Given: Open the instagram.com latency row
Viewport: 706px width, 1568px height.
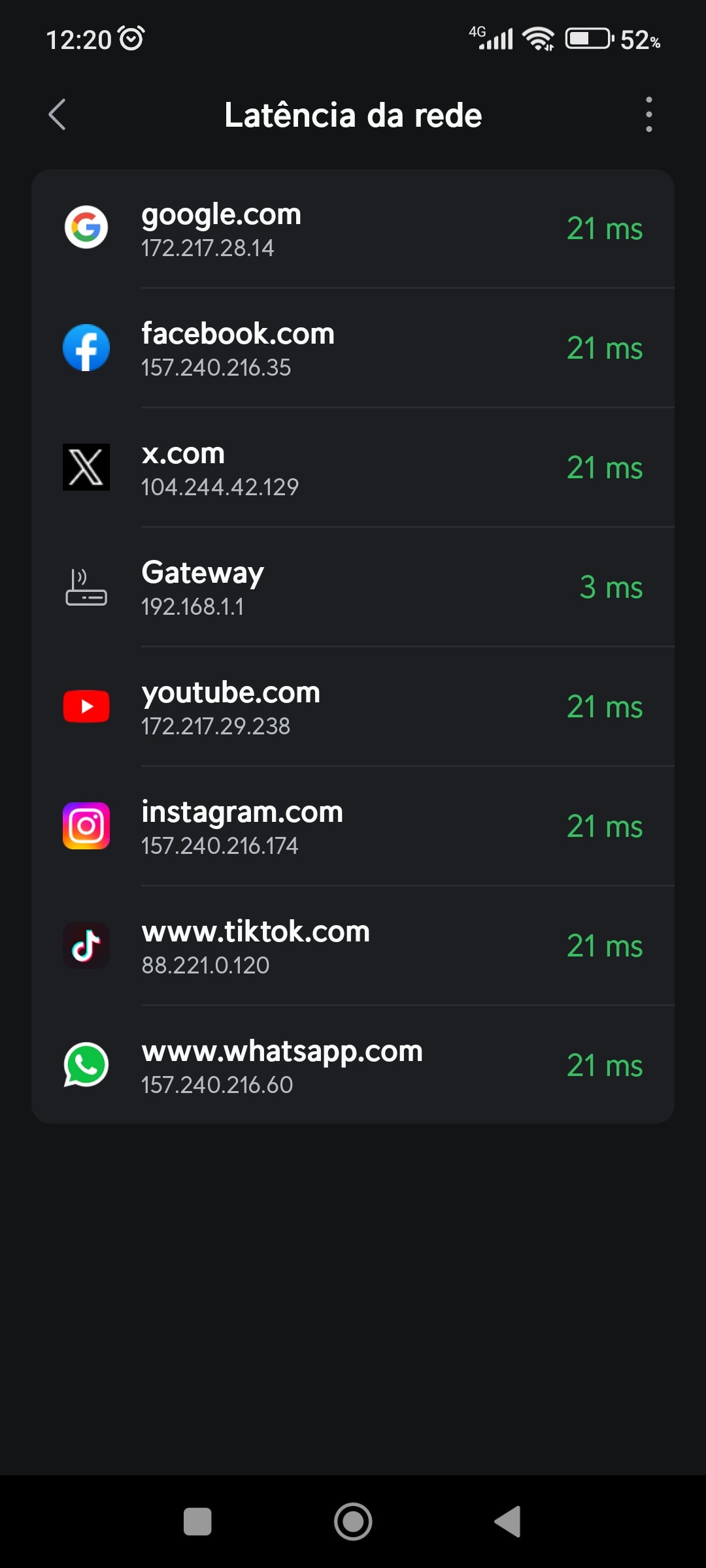Looking at the screenshot, I should [353, 826].
